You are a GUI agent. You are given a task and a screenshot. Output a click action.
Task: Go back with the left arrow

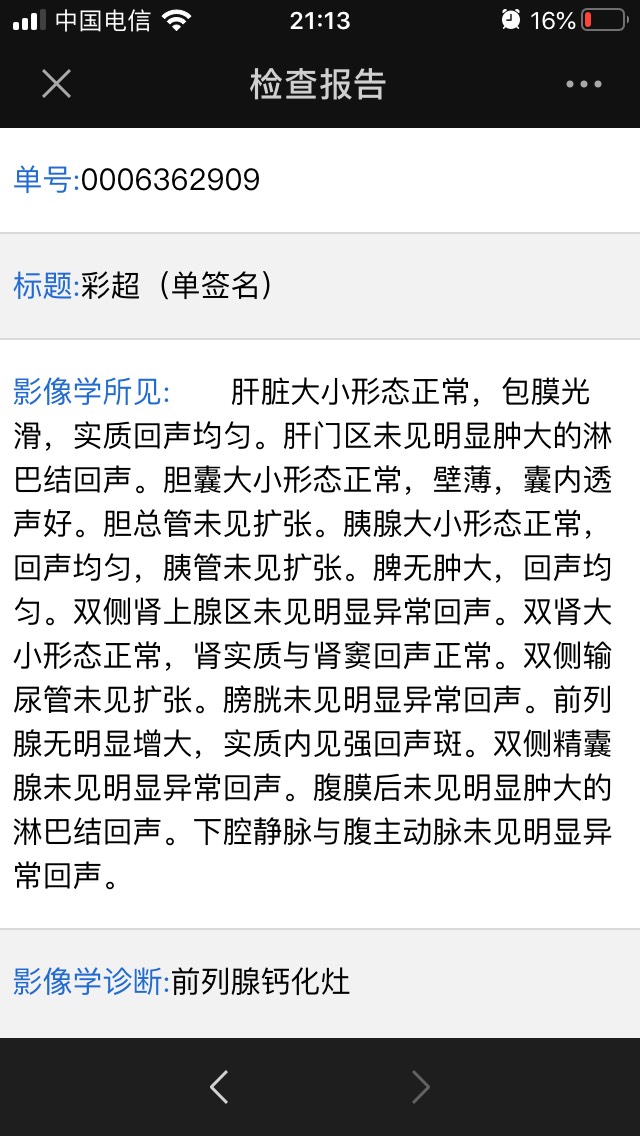(x=219, y=1087)
